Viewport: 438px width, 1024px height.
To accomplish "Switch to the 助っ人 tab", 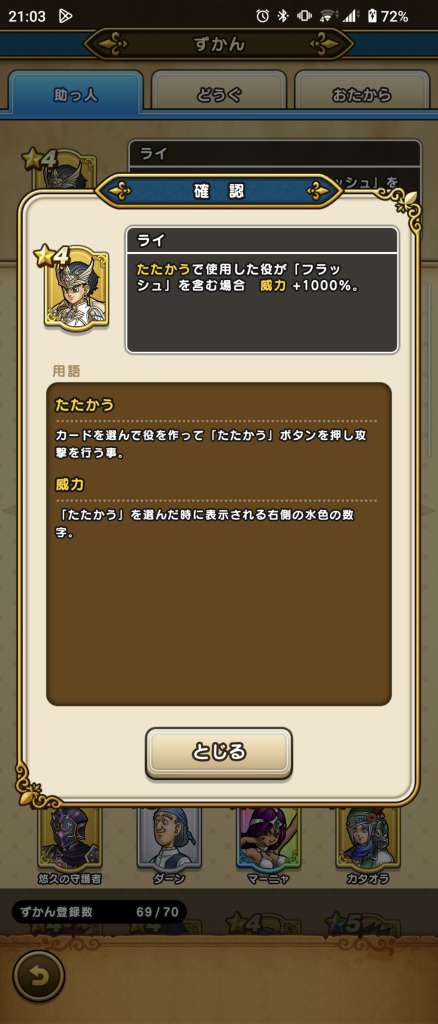I will 76,95.
